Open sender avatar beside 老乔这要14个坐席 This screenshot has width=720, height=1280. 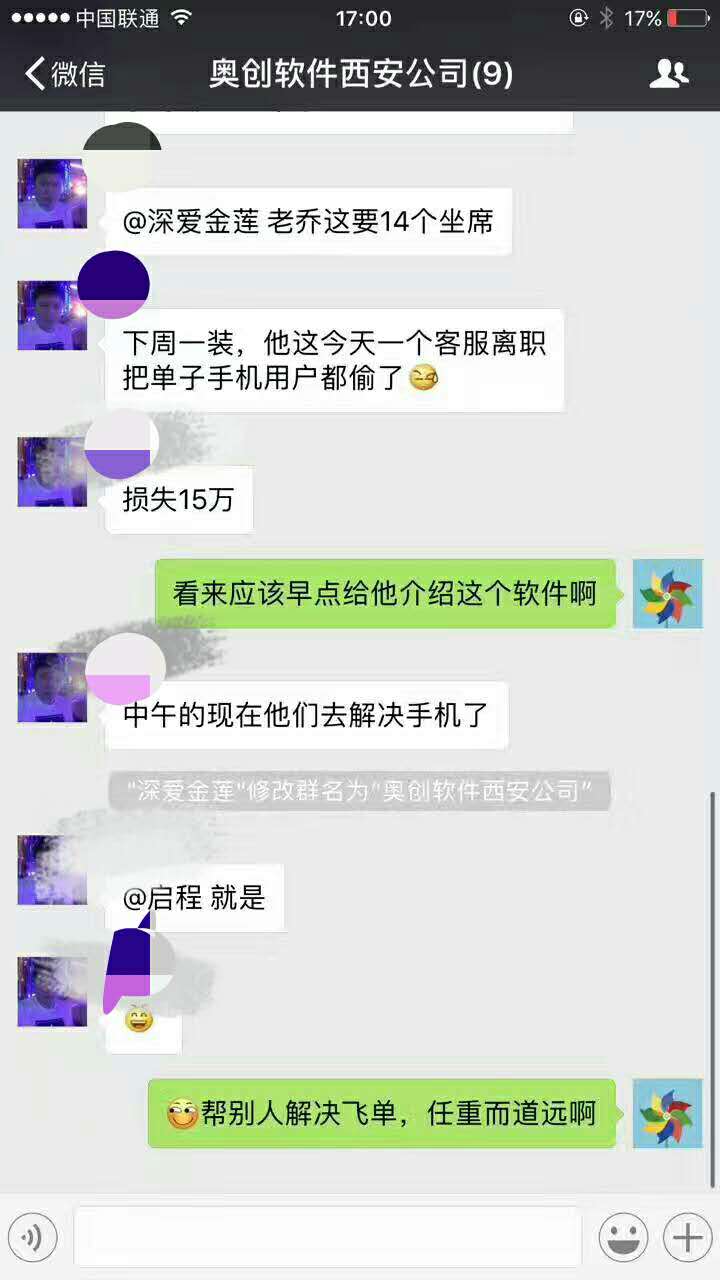52,194
